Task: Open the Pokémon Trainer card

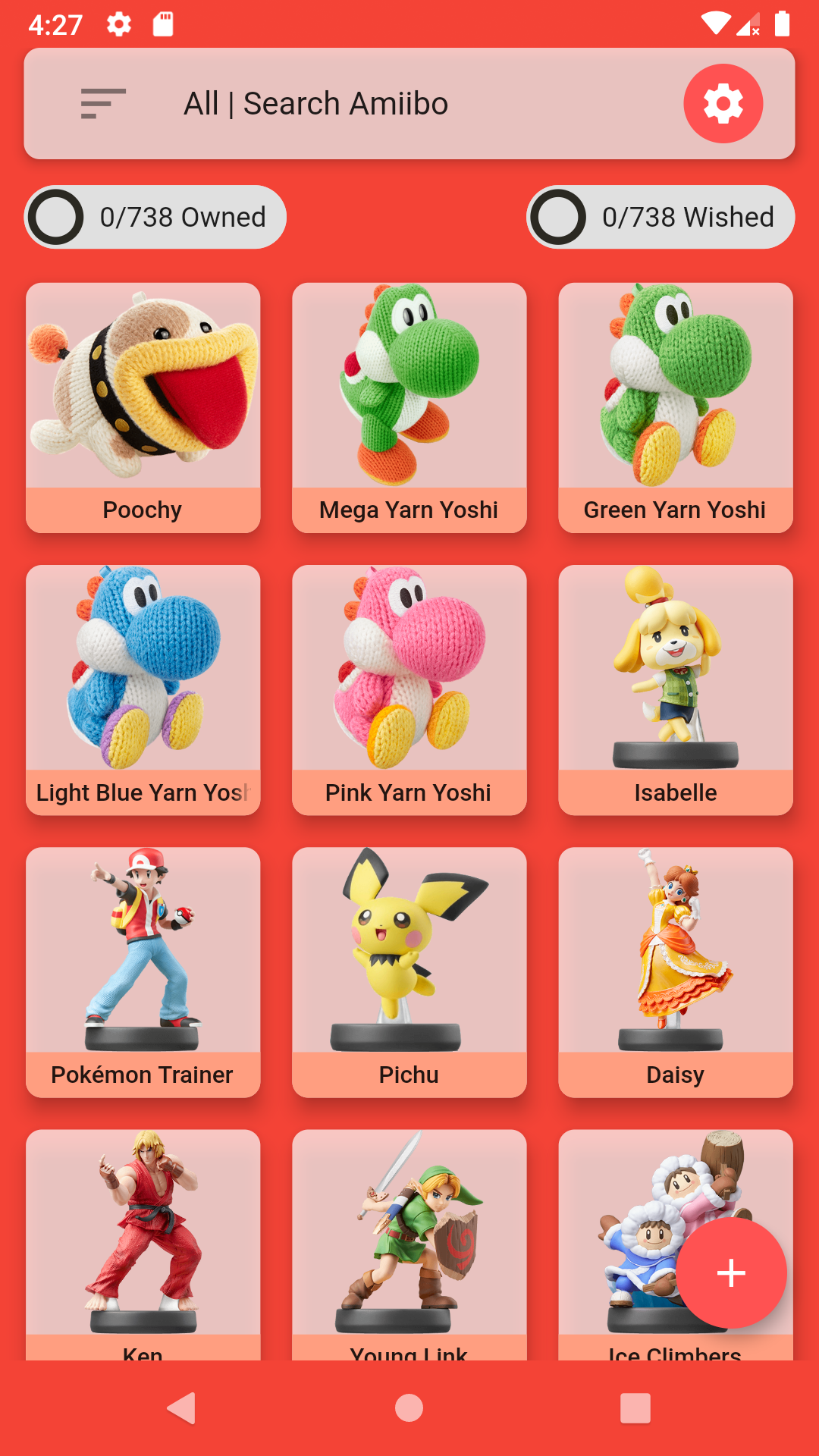Action: (143, 971)
